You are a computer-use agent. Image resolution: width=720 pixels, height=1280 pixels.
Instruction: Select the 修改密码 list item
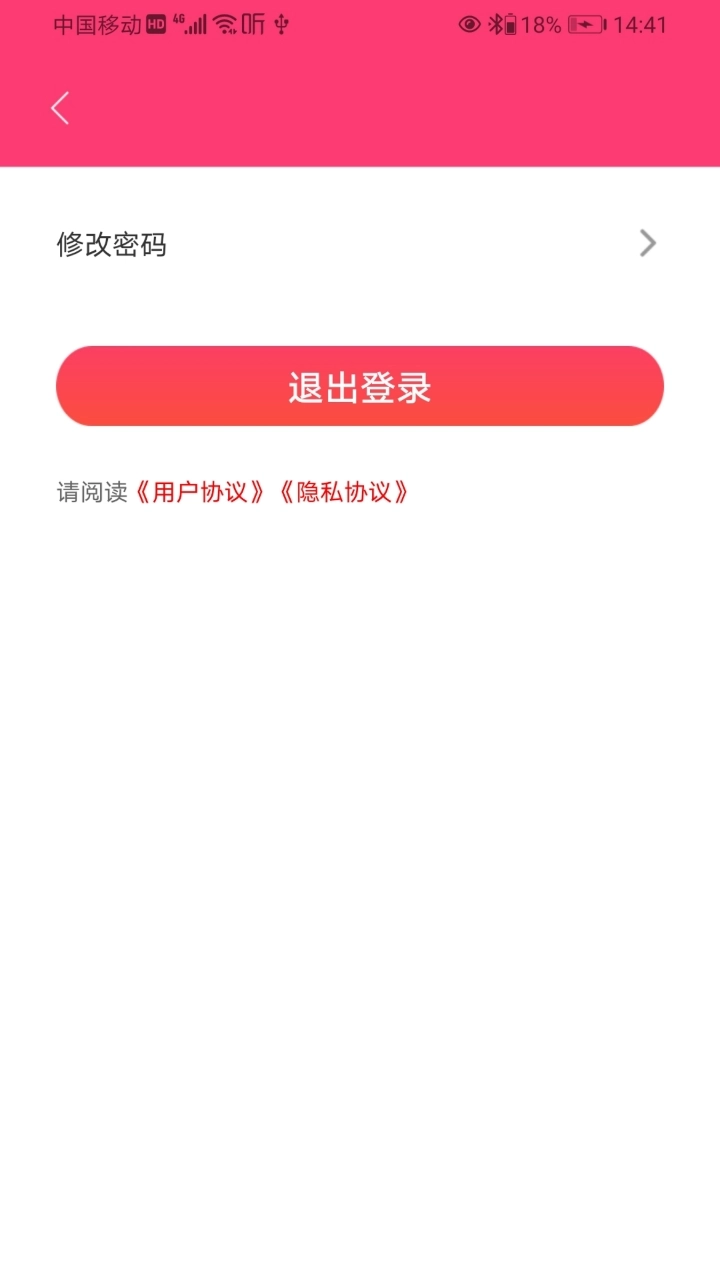pos(112,244)
